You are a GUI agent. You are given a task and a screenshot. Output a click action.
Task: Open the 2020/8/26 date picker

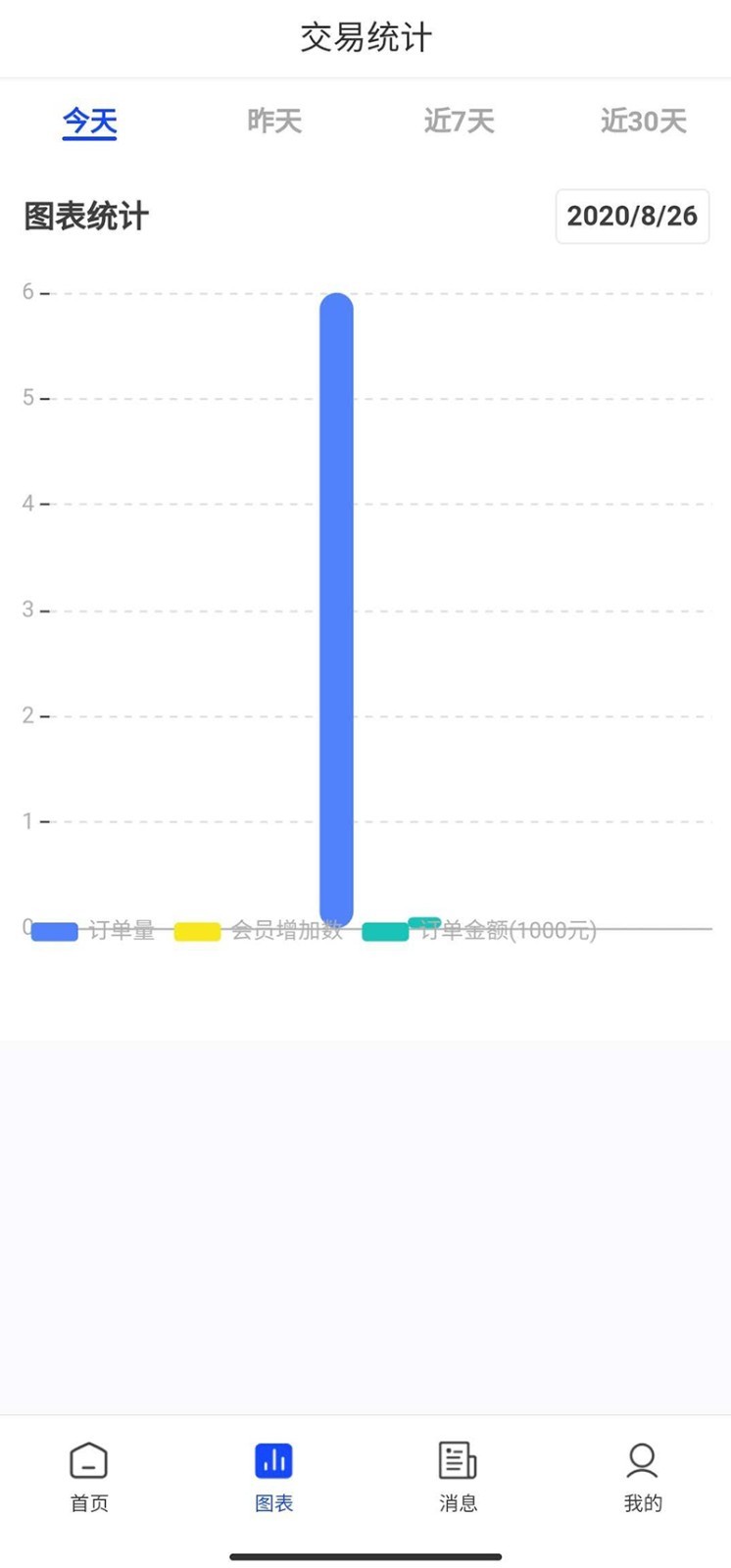632,217
